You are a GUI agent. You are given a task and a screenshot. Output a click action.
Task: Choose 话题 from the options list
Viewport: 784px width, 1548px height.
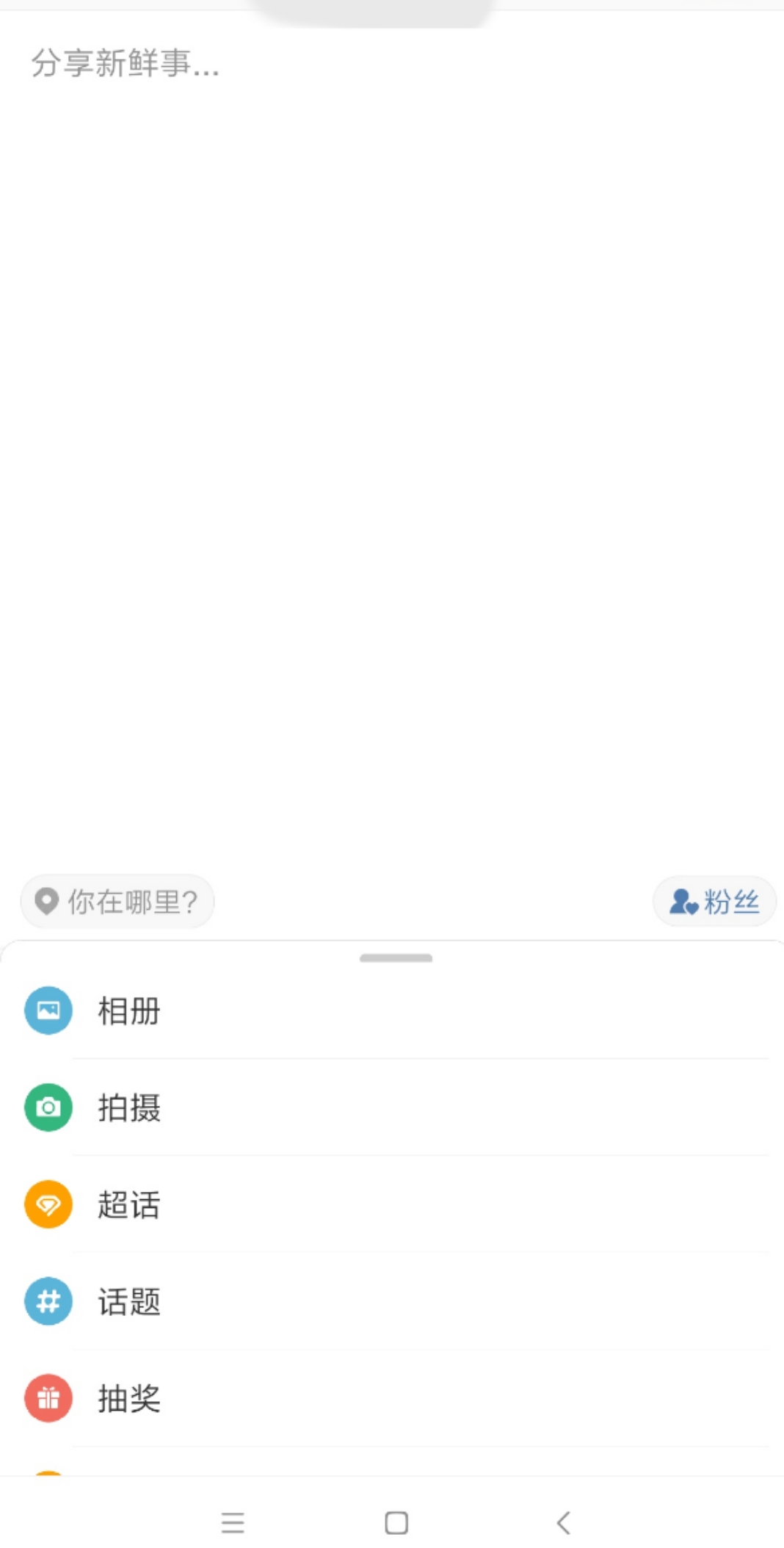(x=128, y=1301)
